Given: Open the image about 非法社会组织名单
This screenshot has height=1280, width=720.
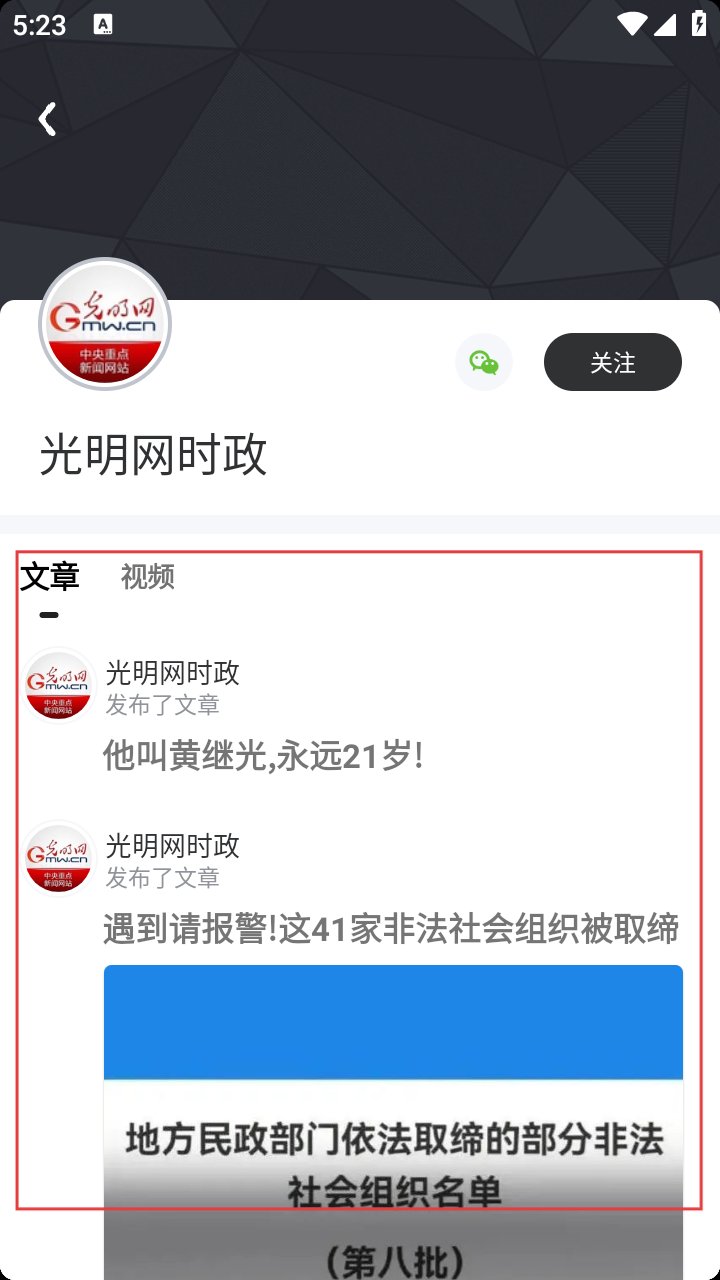Looking at the screenshot, I should pos(393,1120).
